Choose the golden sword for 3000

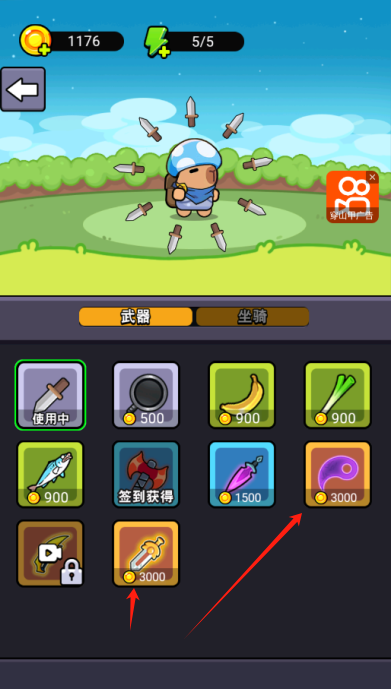(146, 554)
